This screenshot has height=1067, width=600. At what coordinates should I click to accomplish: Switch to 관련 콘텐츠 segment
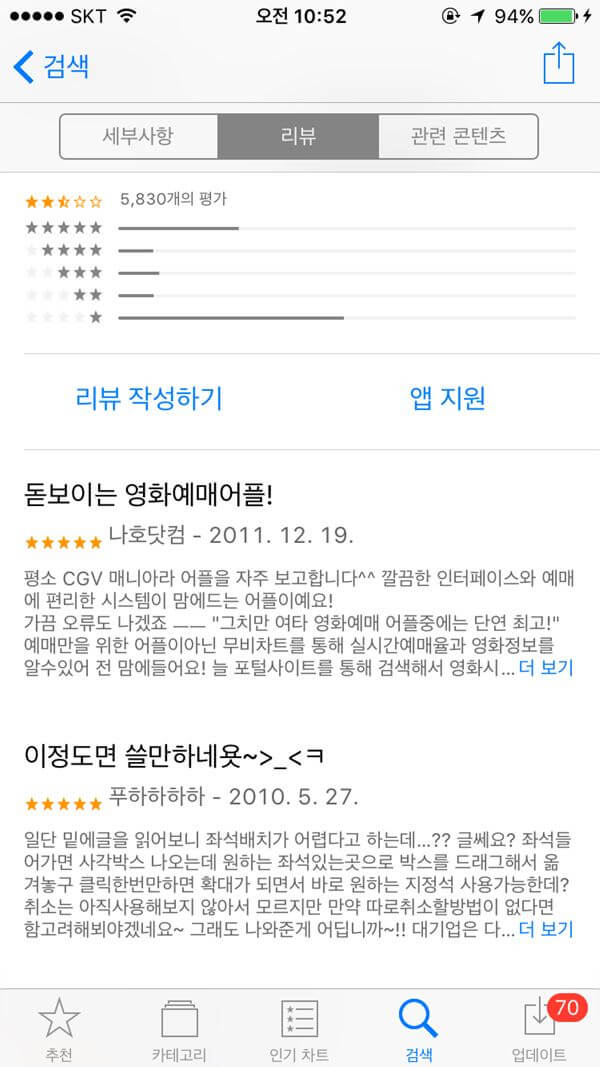pyautogui.click(x=458, y=135)
